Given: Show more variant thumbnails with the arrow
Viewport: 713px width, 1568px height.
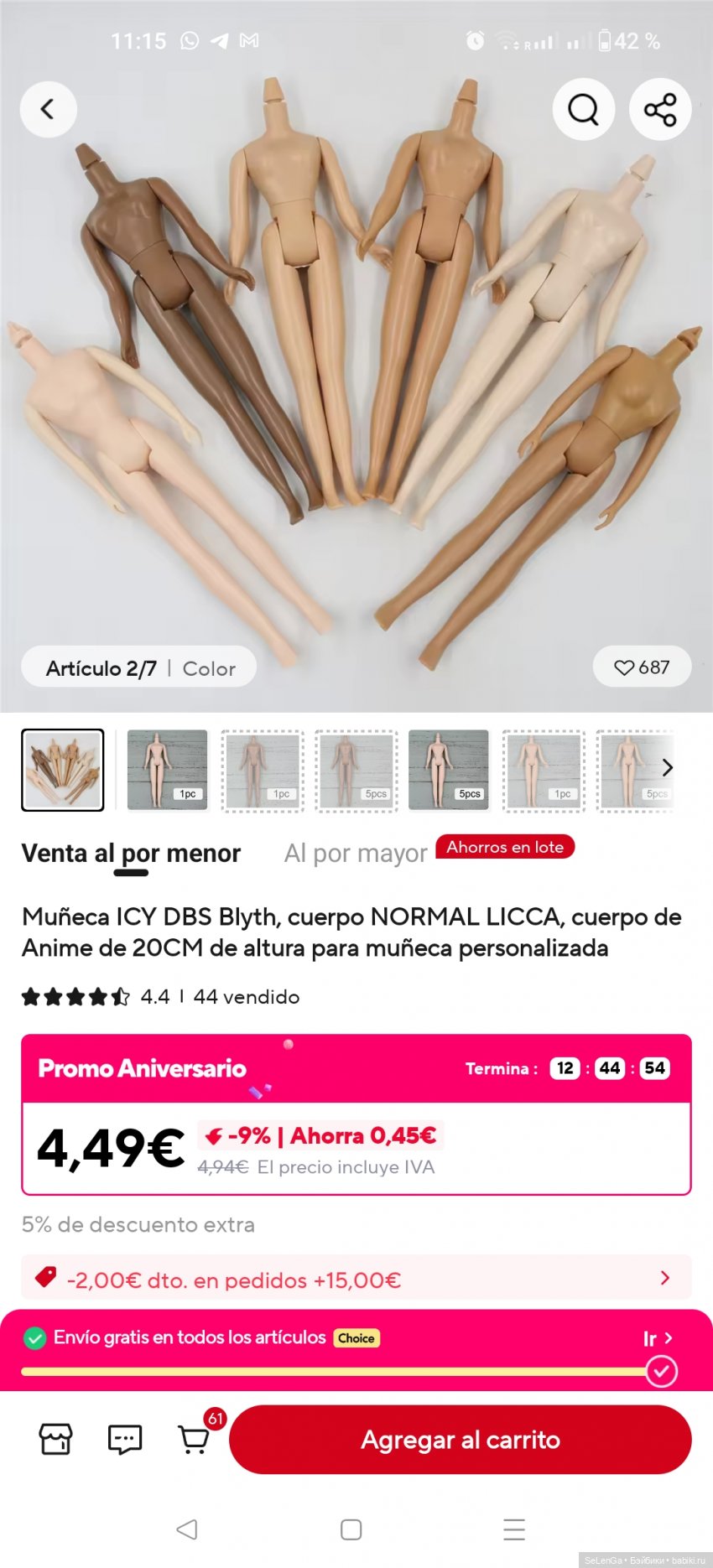Looking at the screenshot, I should pos(667,767).
